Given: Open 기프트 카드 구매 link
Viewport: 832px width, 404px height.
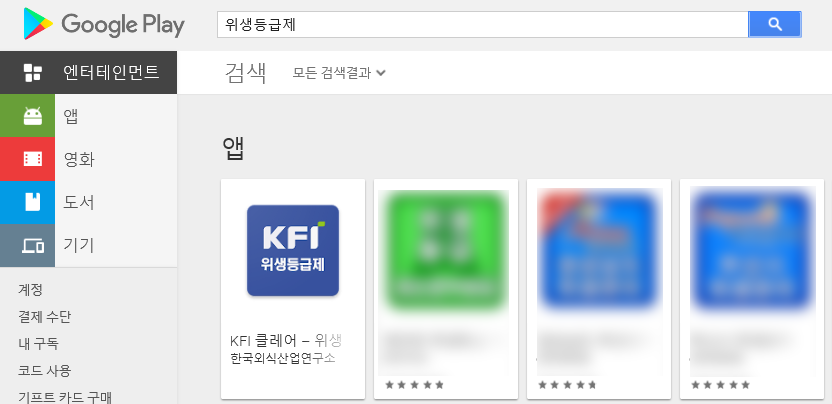Looking at the screenshot, I should click(65, 397).
